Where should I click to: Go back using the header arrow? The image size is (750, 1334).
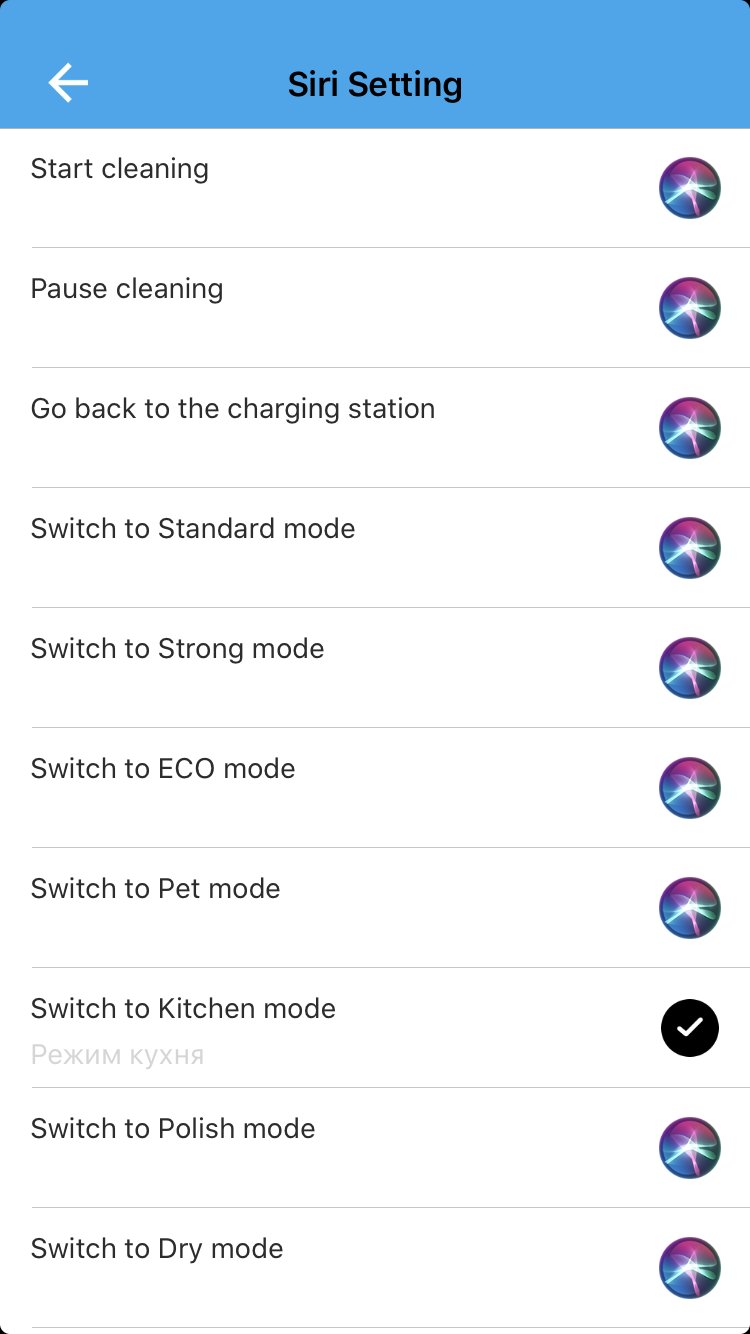point(68,83)
